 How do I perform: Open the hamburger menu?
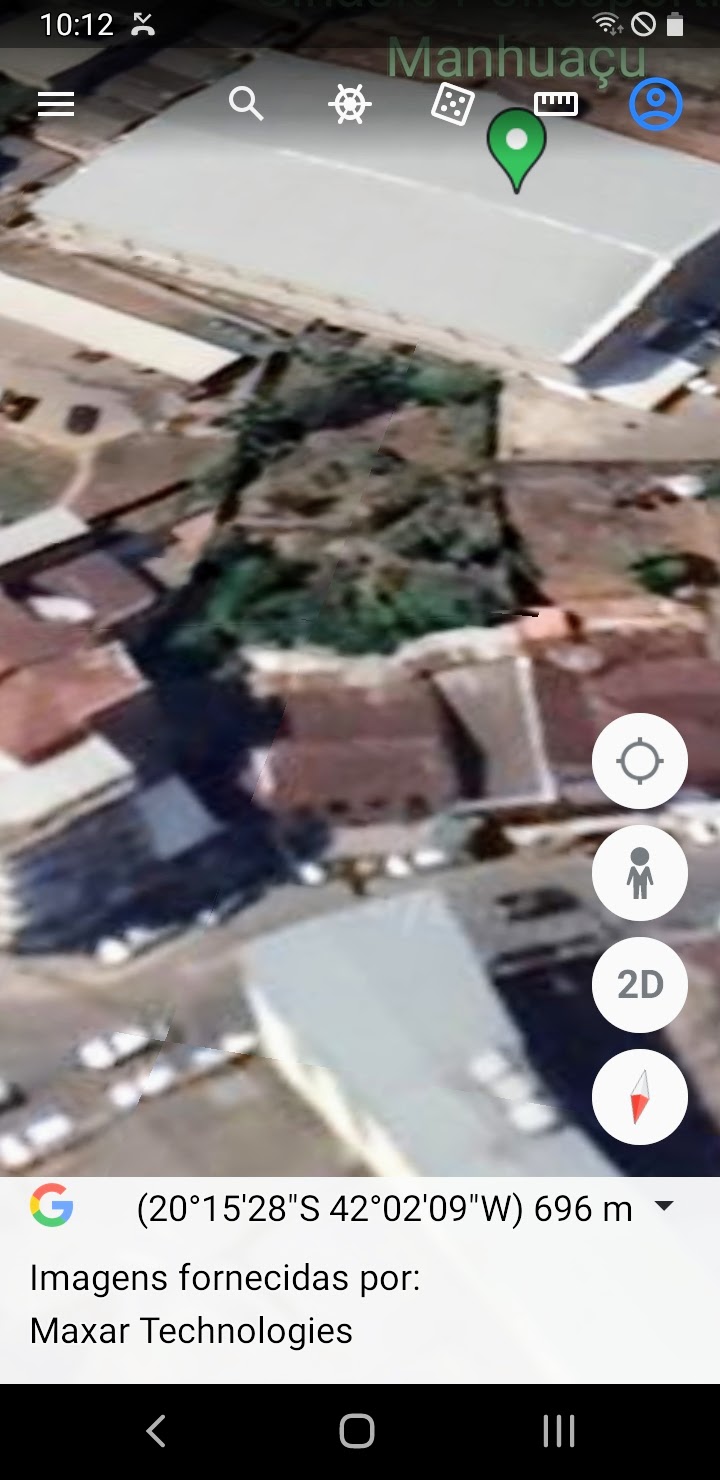[x=56, y=104]
